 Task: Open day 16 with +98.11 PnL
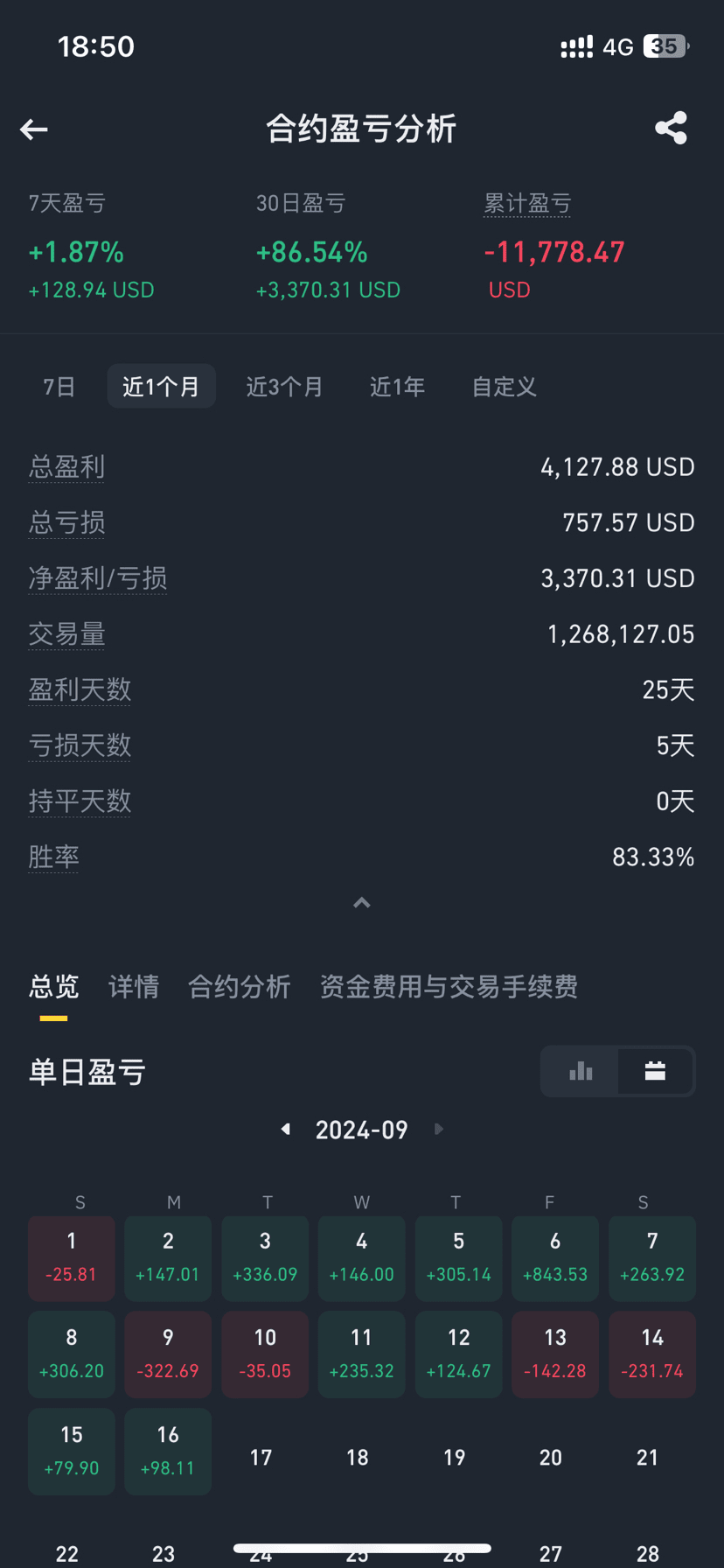168,1452
